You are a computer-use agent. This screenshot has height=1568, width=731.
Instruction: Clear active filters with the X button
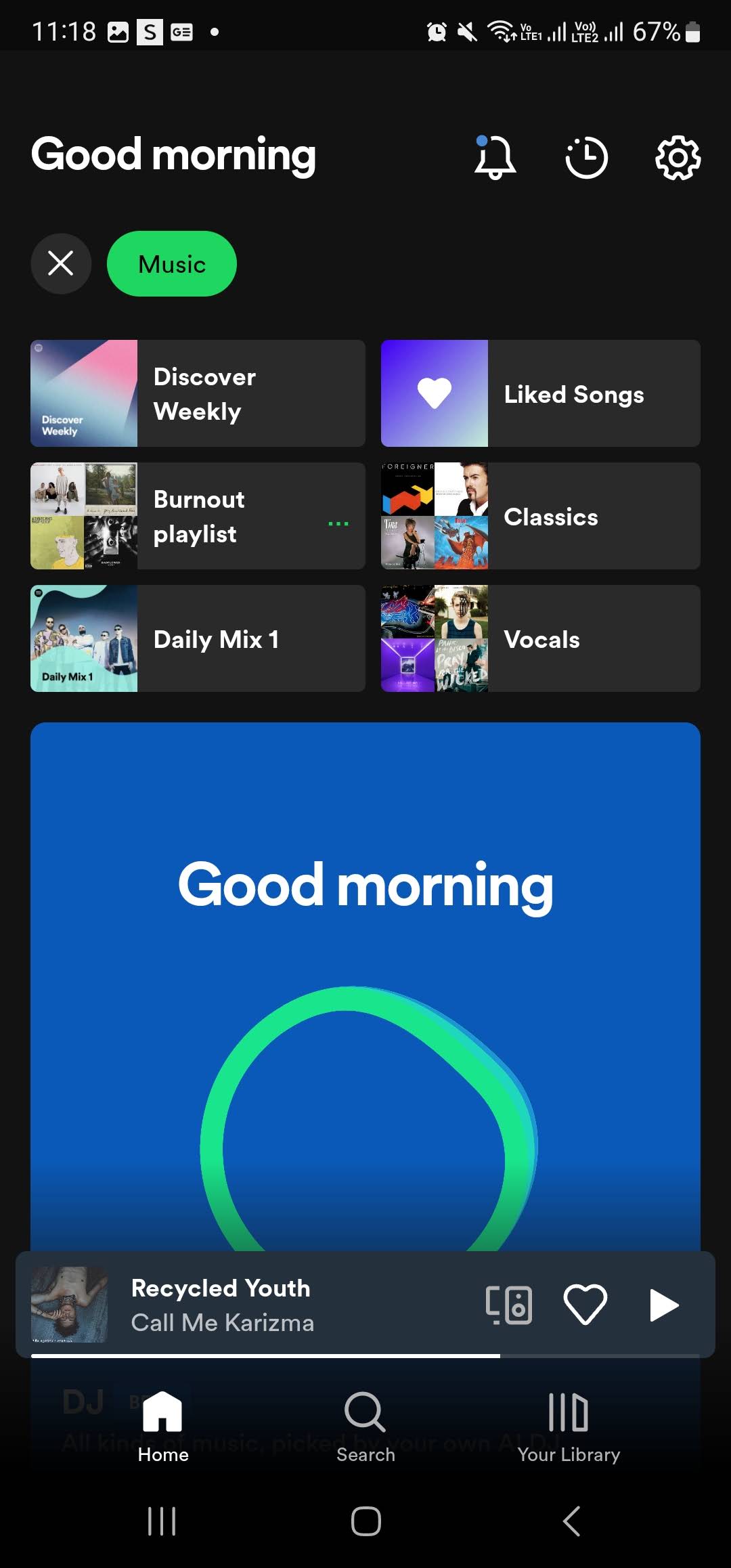[x=61, y=264]
